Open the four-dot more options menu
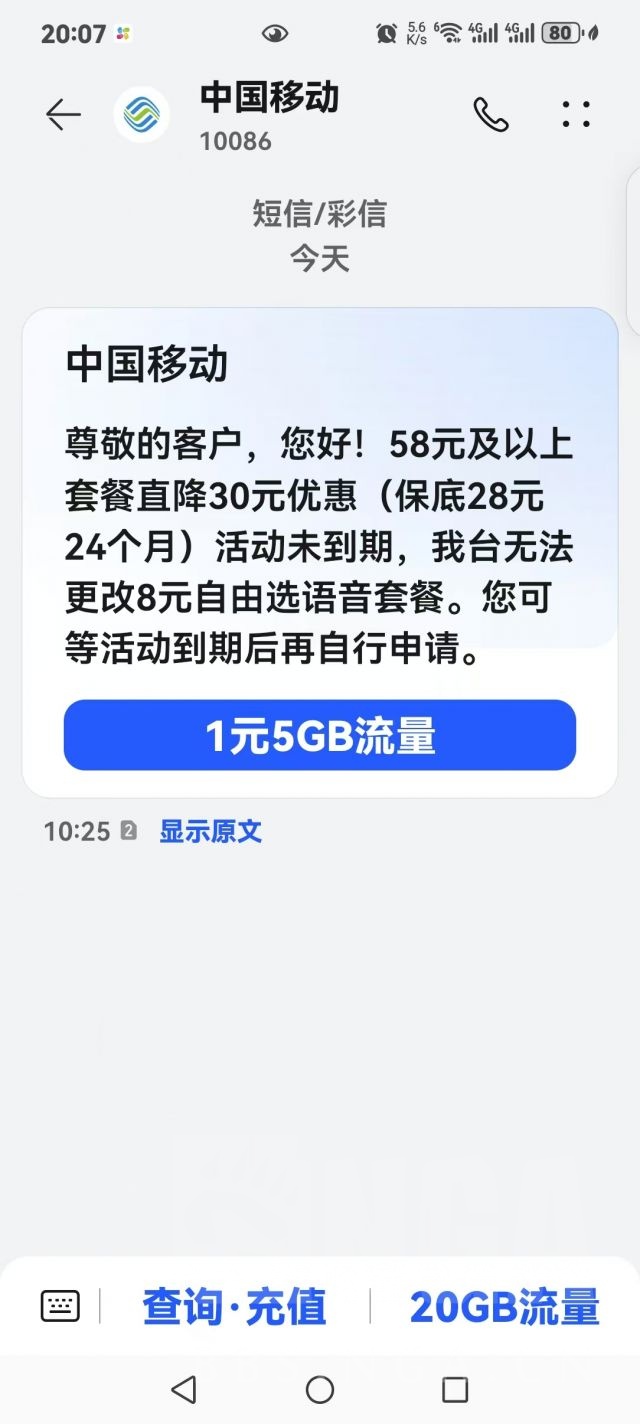The image size is (640, 1424). click(576, 116)
